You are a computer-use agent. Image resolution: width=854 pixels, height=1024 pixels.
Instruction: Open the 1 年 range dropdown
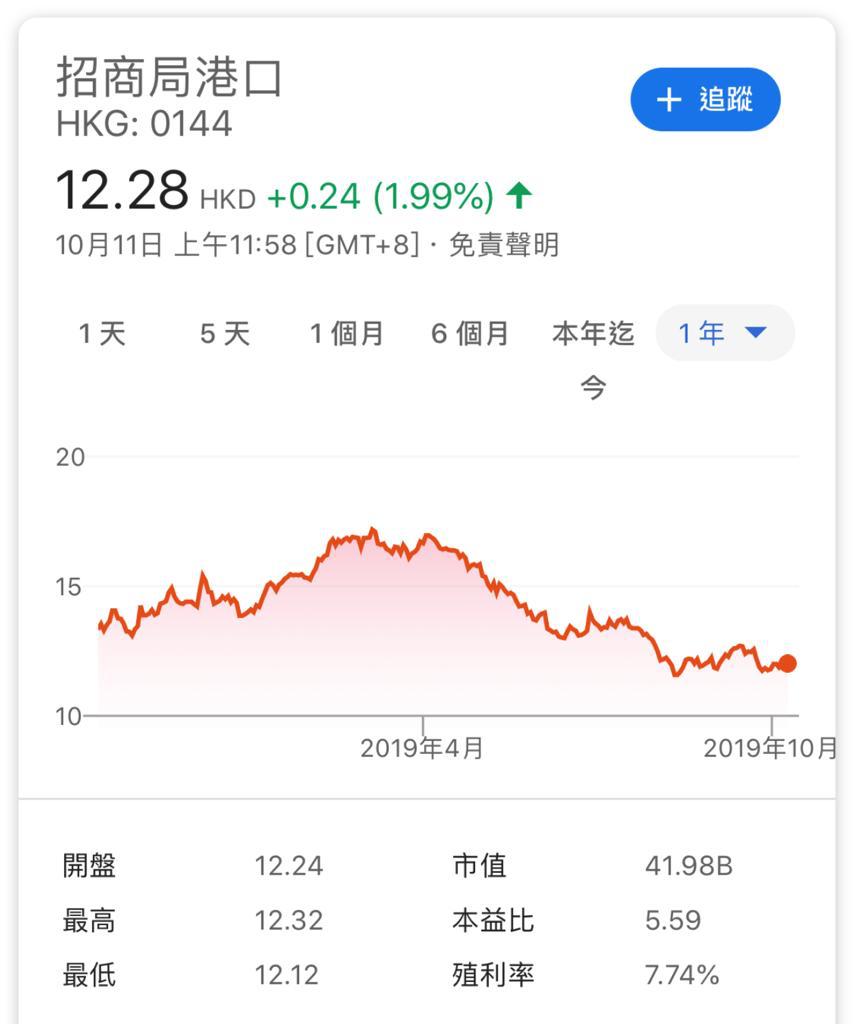[725, 333]
